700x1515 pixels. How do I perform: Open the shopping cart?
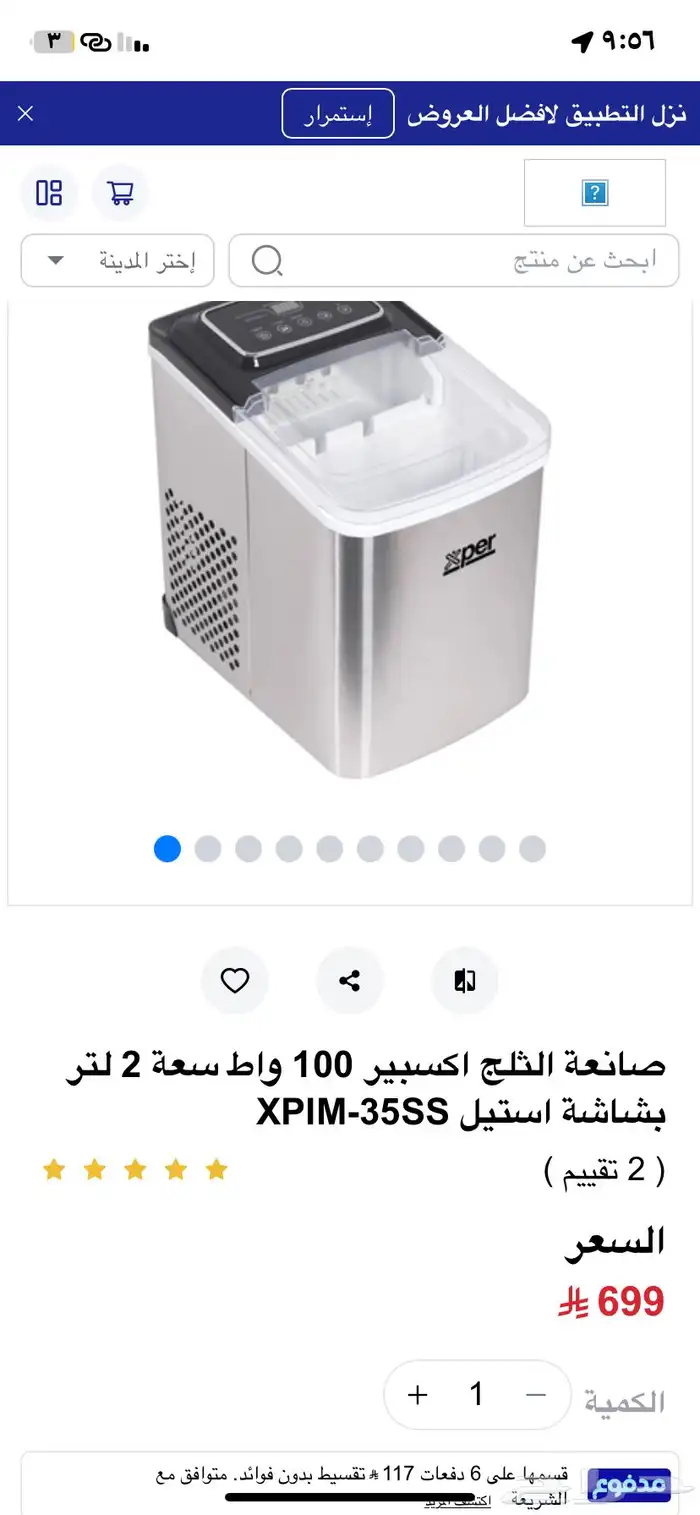point(121,193)
